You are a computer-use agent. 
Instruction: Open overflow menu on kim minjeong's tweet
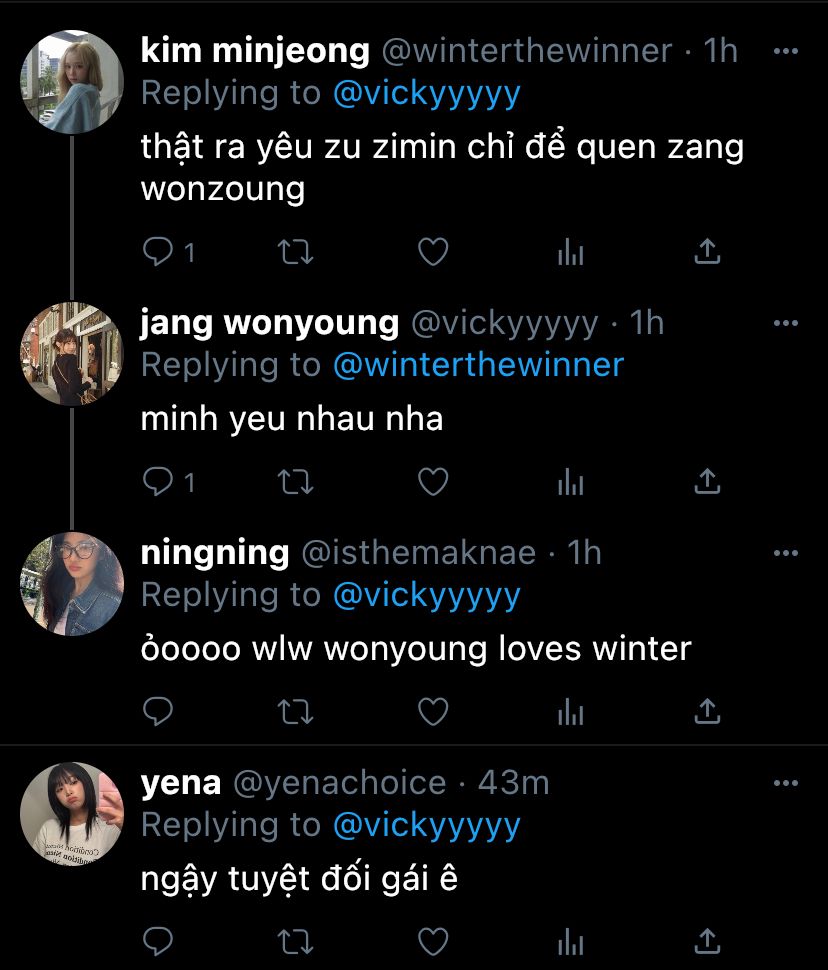786,51
